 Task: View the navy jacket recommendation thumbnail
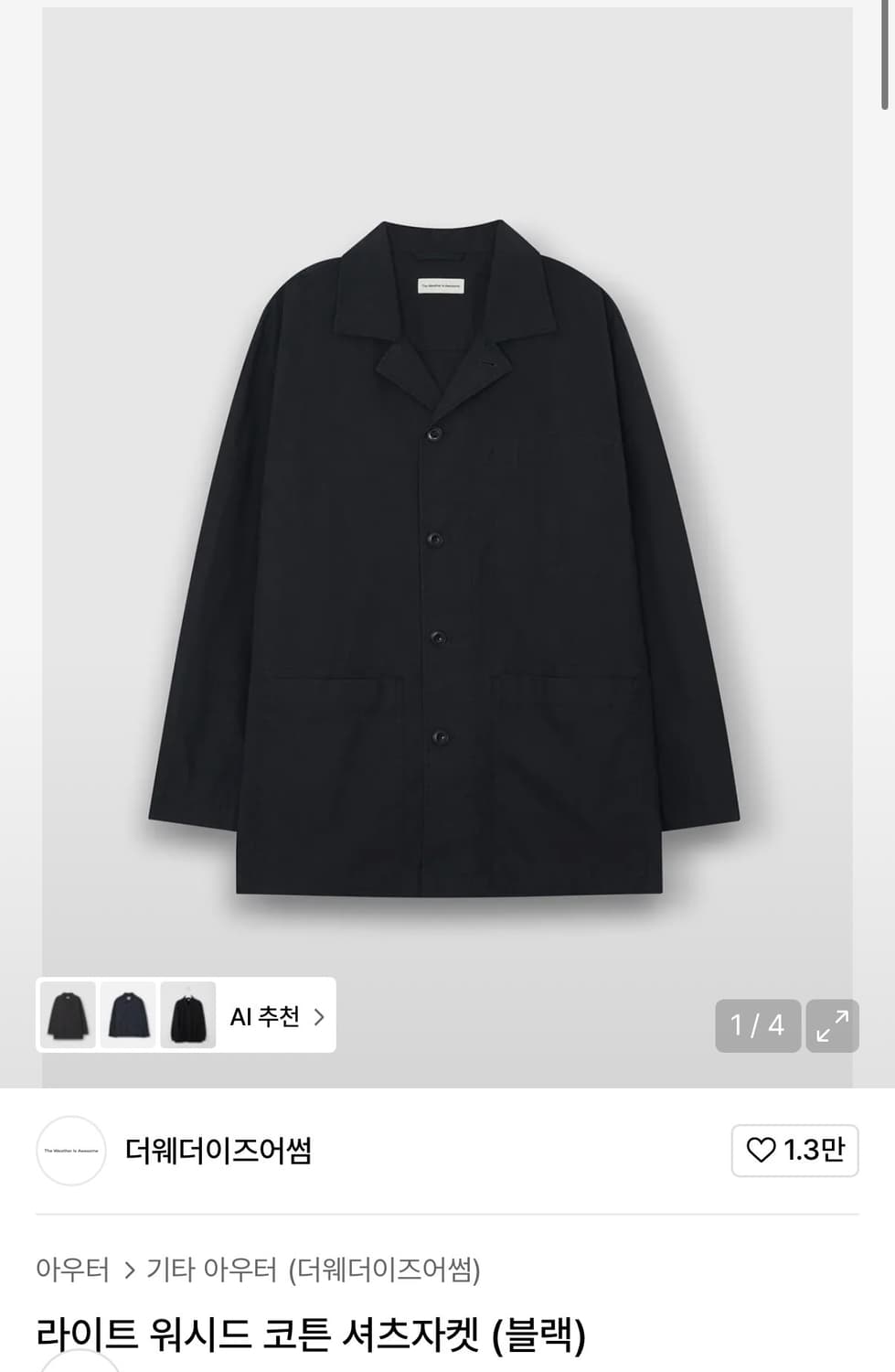[x=128, y=1015]
